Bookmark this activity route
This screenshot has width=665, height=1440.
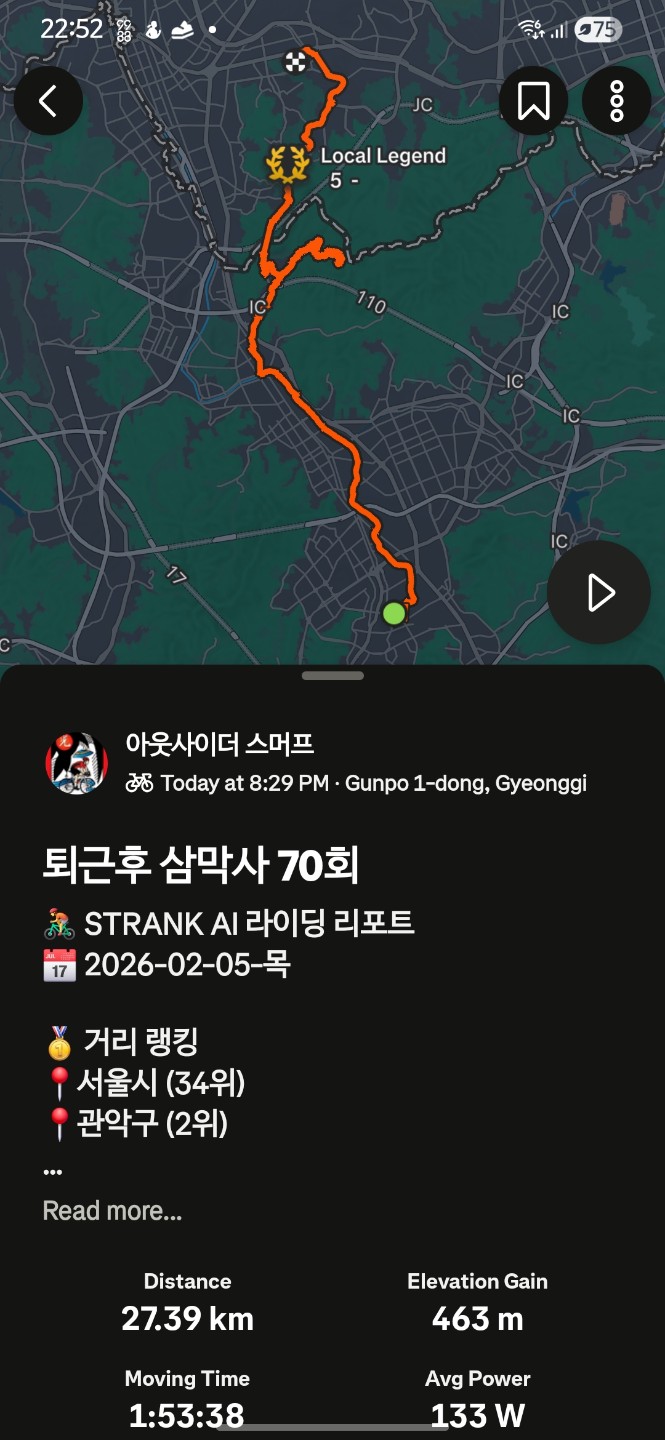(x=533, y=101)
